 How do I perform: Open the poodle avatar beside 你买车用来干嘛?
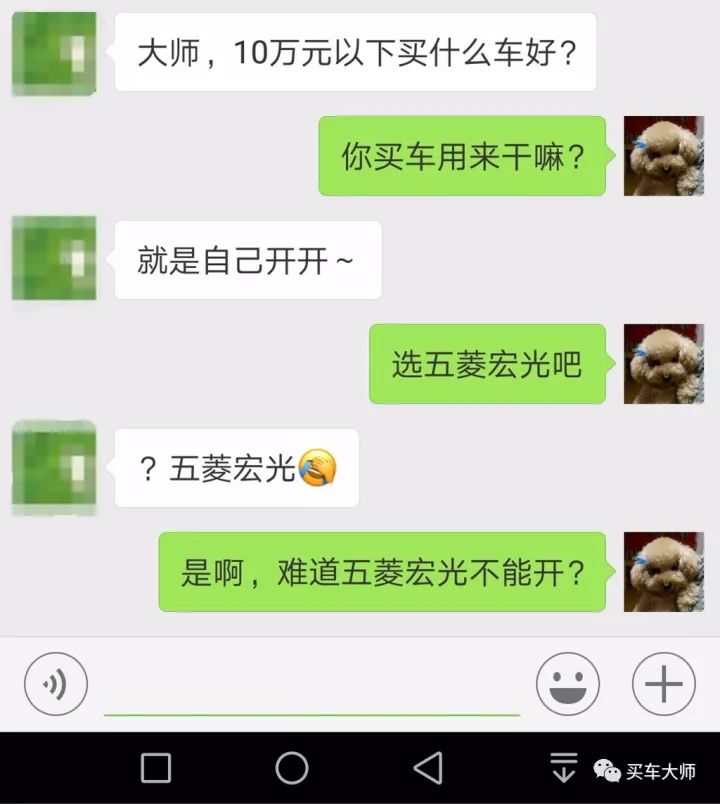(x=663, y=156)
